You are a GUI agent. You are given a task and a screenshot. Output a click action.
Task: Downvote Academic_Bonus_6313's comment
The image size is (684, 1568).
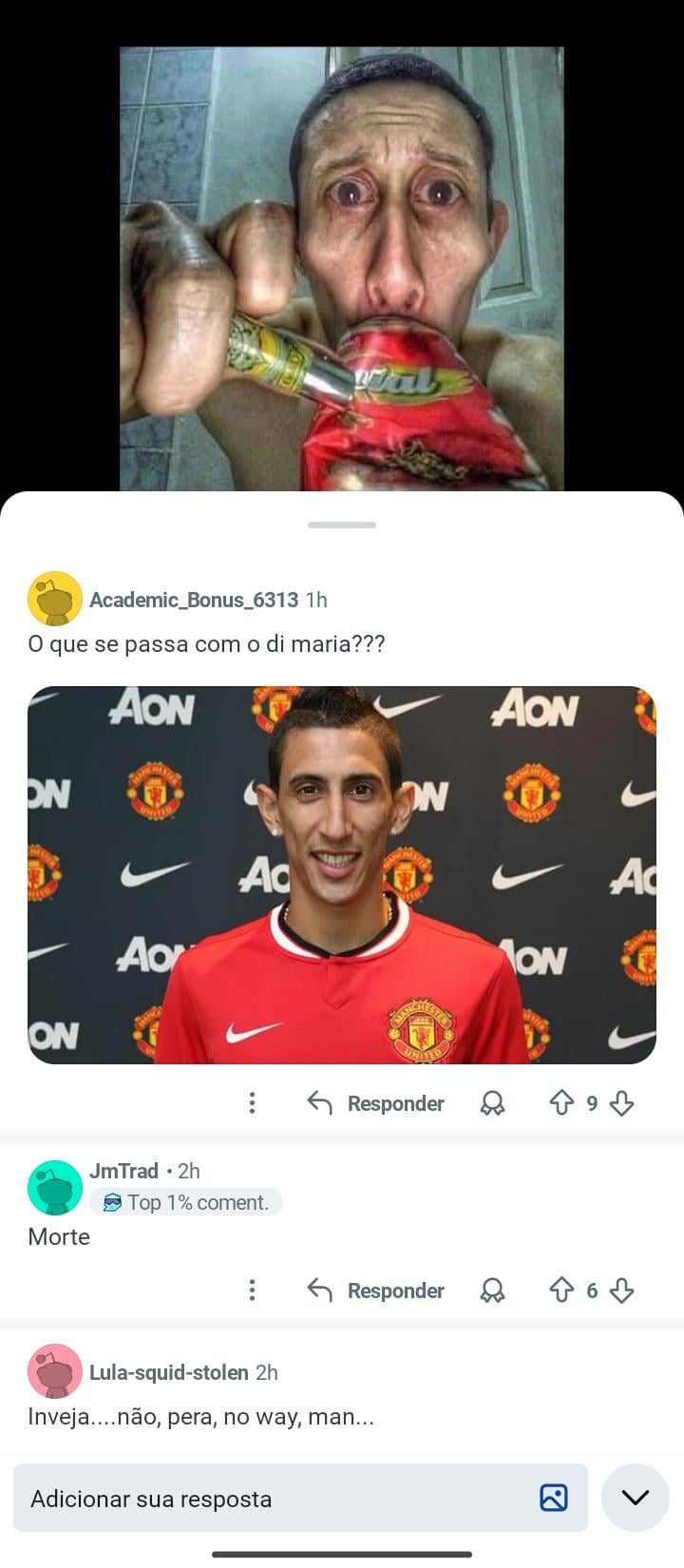click(x=622, y=1103)
